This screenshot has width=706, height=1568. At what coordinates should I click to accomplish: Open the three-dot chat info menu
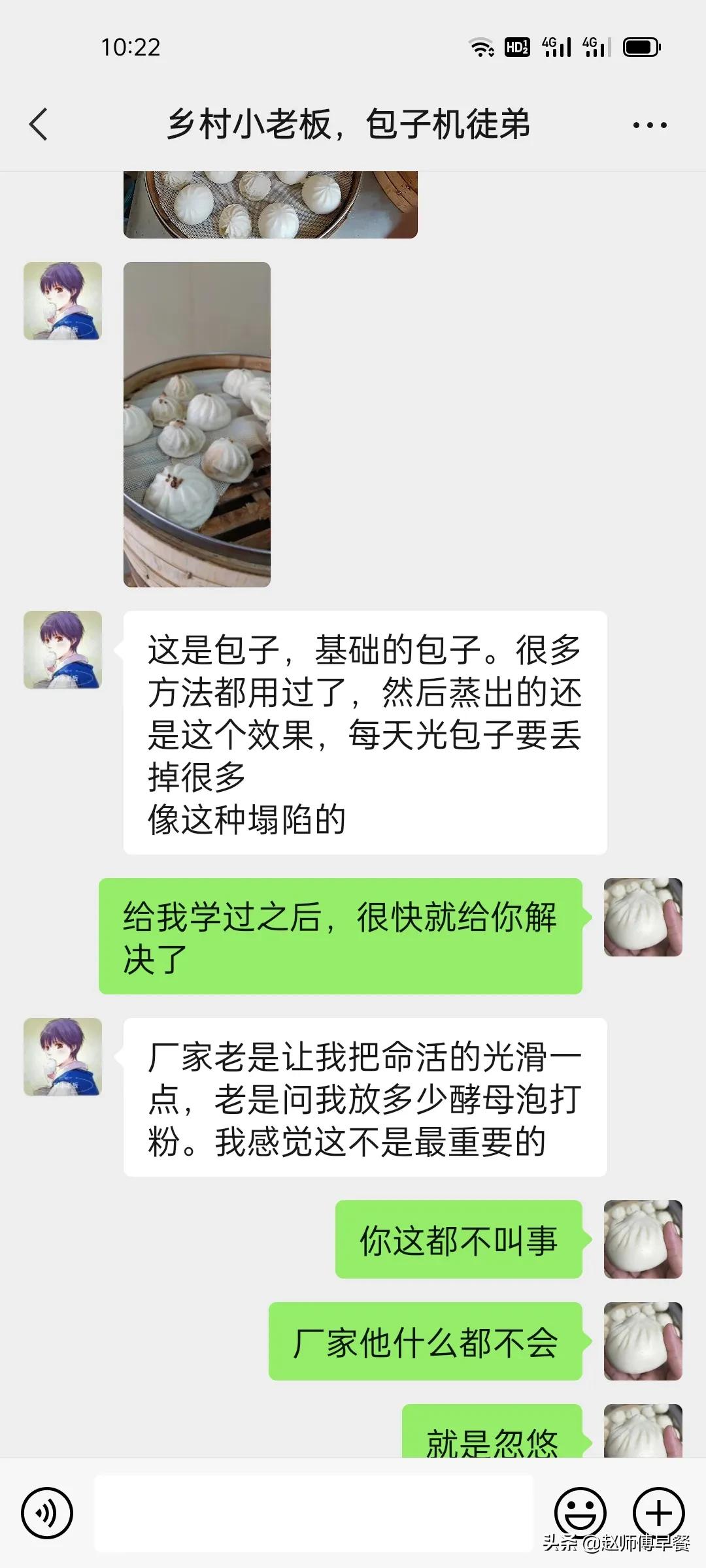tap(650, 125)
